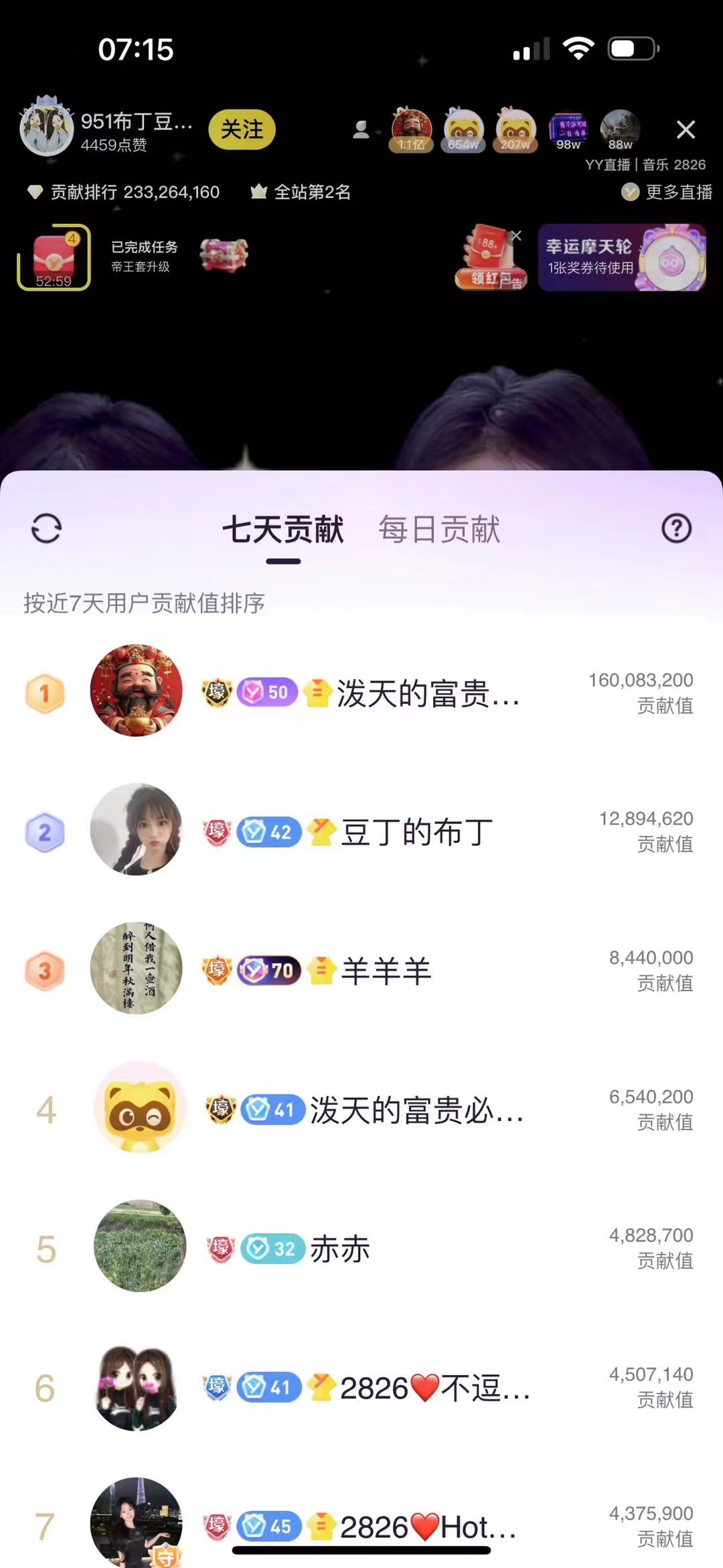Open the leaderboard help question mark

675,528
